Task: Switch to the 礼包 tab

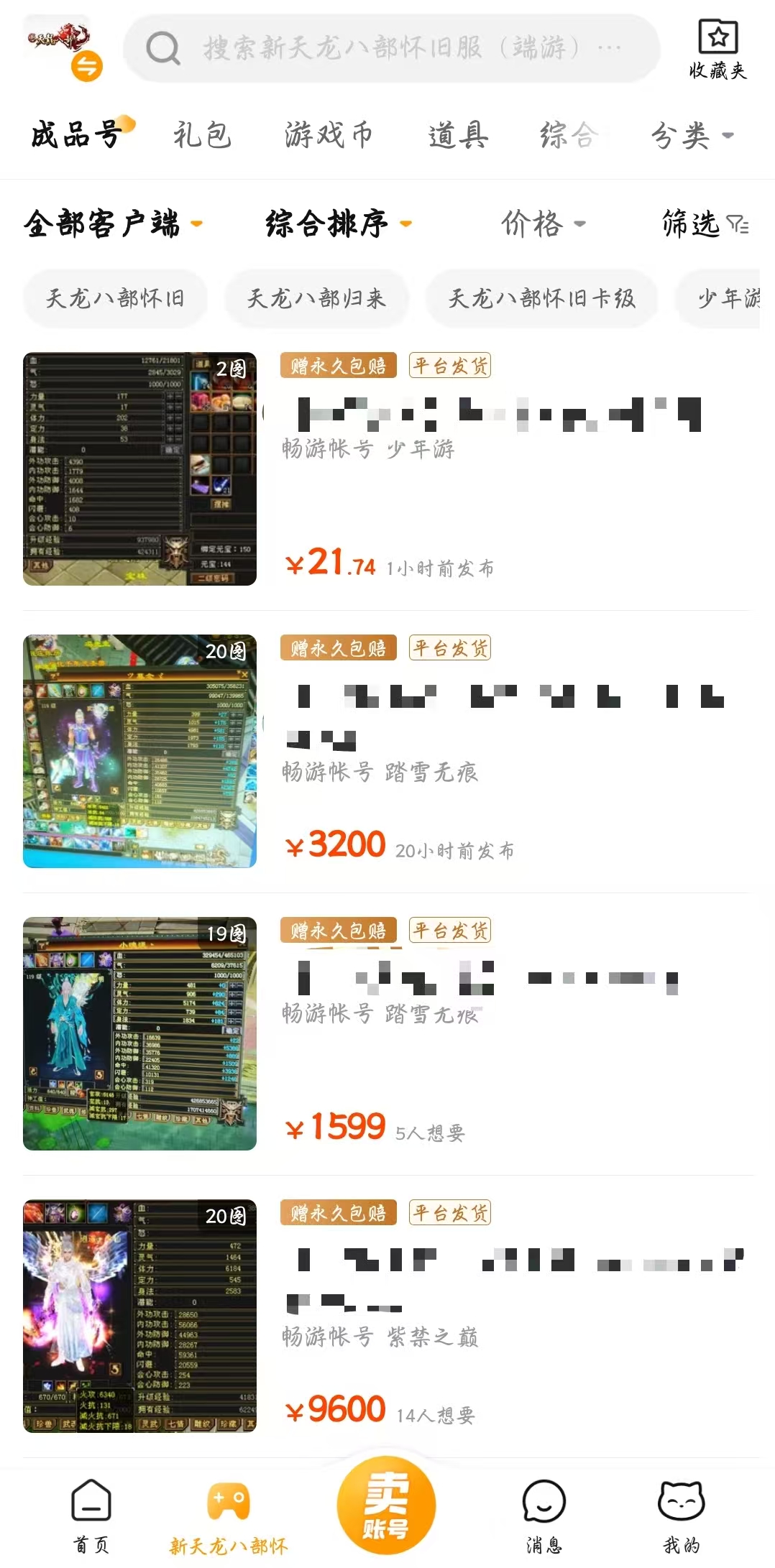Action: [202, 135]
